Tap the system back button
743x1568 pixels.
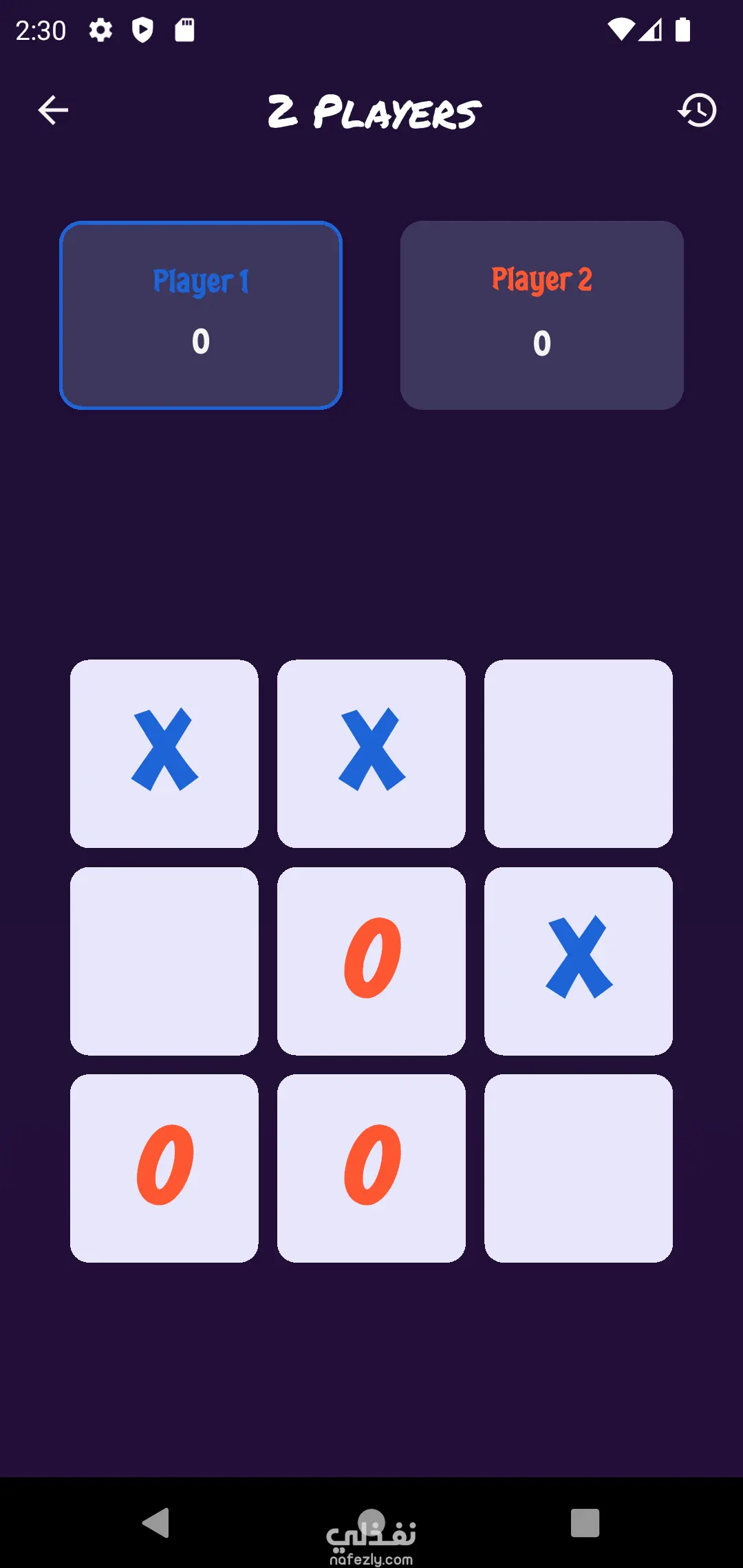pyautogui.click(x=157, y=1523)
